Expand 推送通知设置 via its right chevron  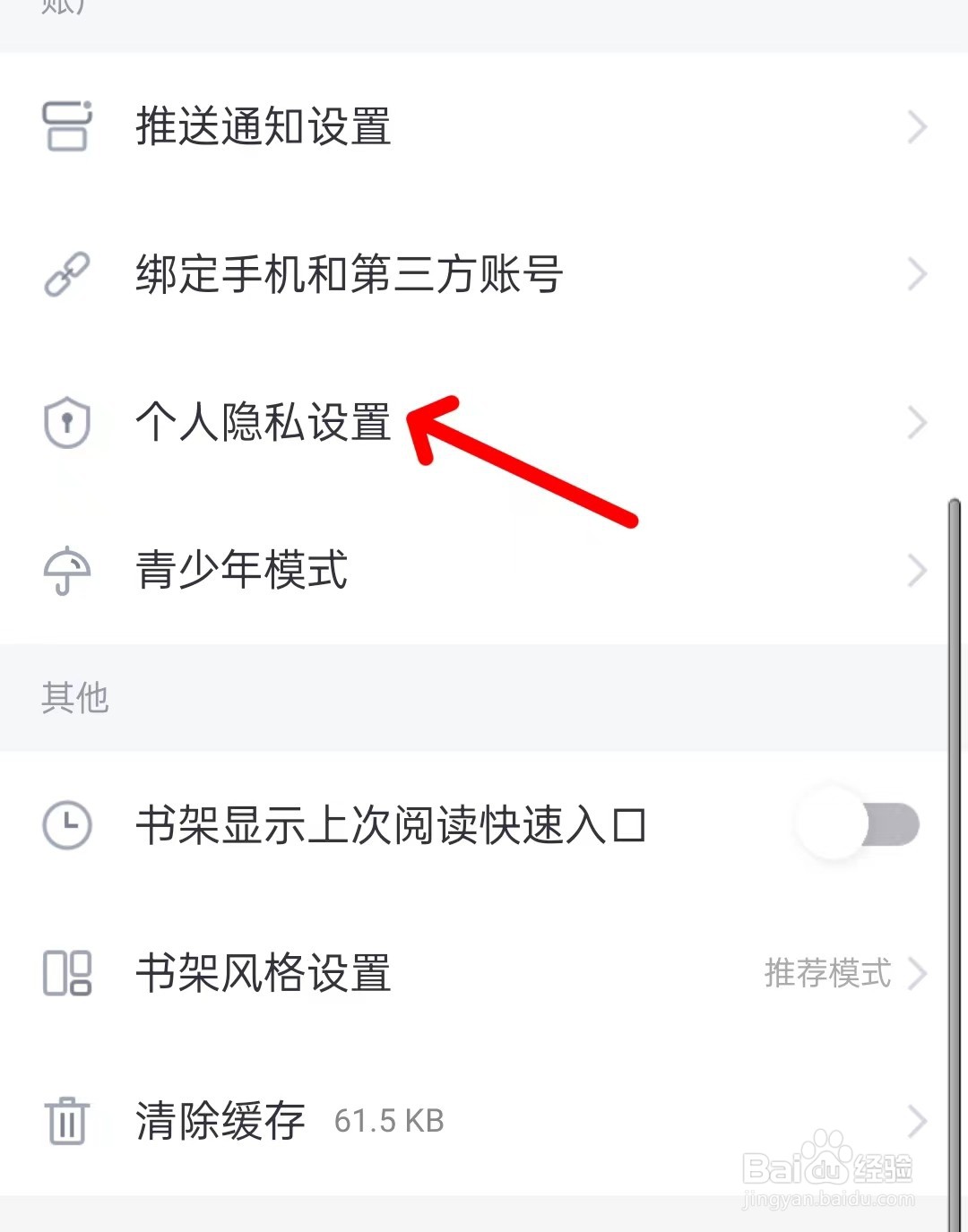[x=916, y=125]
